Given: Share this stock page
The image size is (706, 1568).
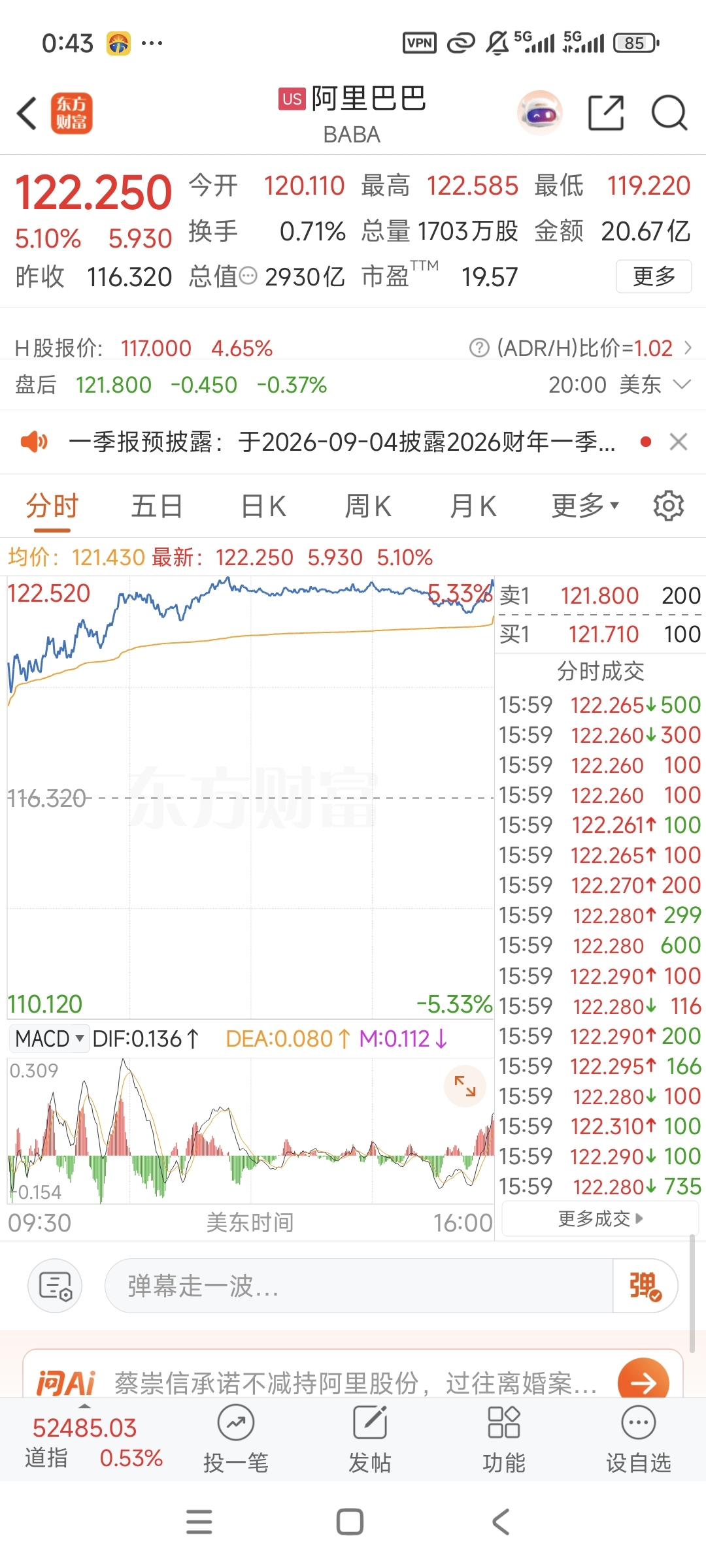Looking at the screenshot, I should [x=606, y=113].
